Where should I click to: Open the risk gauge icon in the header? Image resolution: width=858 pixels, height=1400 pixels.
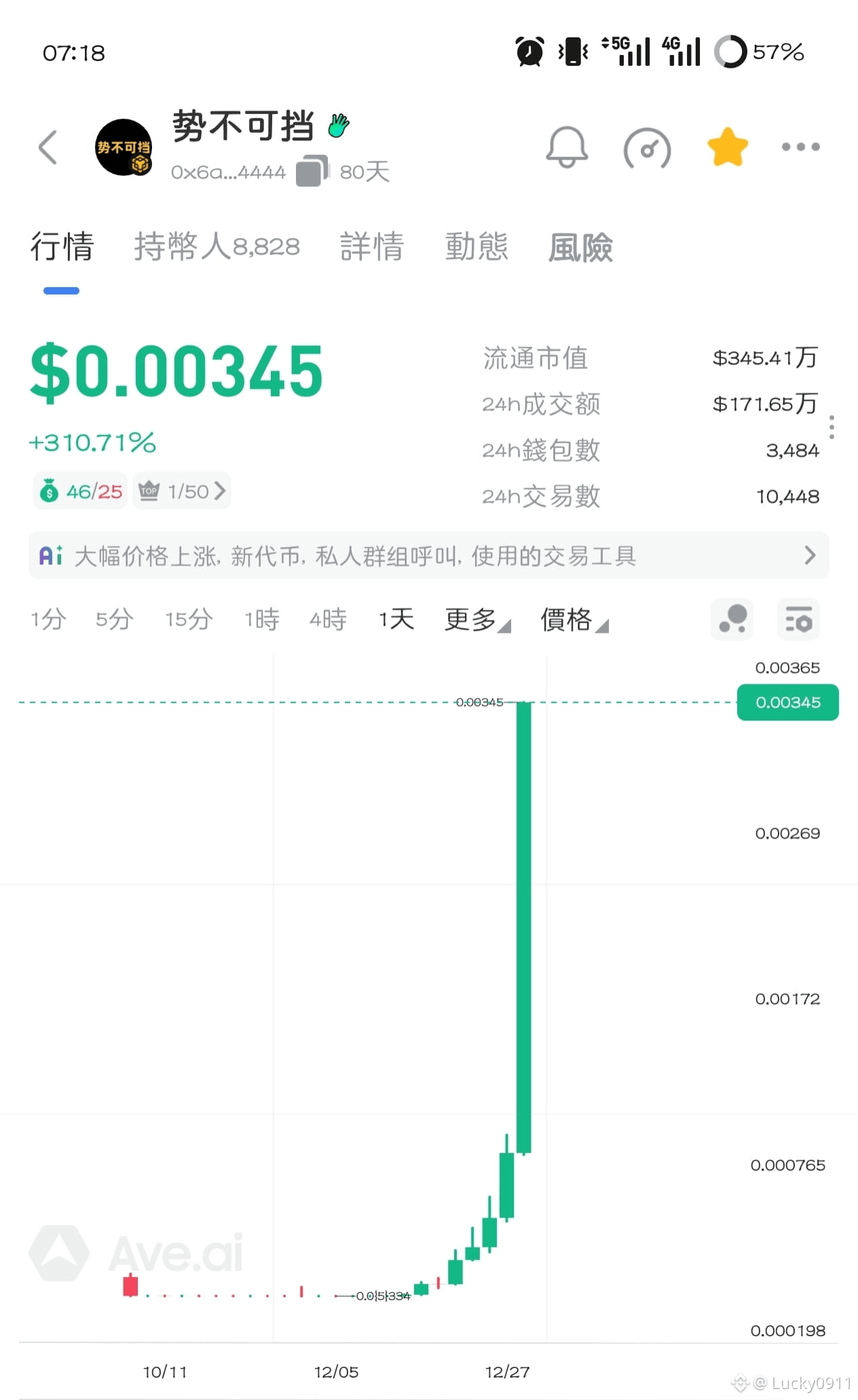coord(646,148)
